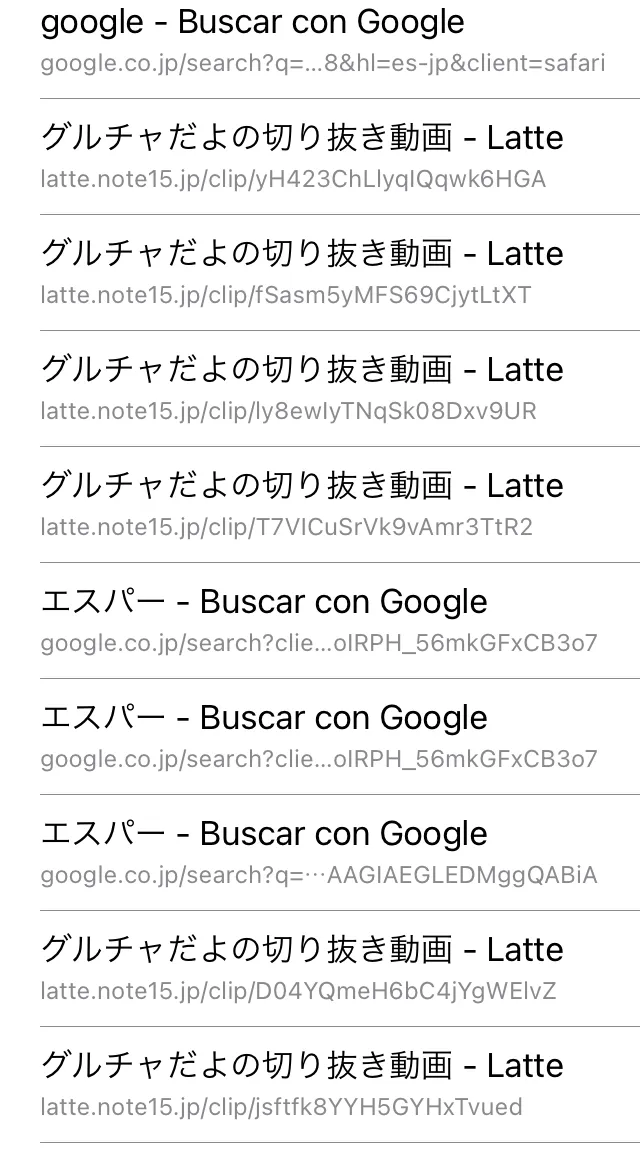Open the Latte clip ending in fSasm5yMFS69CjytLtXT
Screen dimensions: 640x1155
pos(320,273)
